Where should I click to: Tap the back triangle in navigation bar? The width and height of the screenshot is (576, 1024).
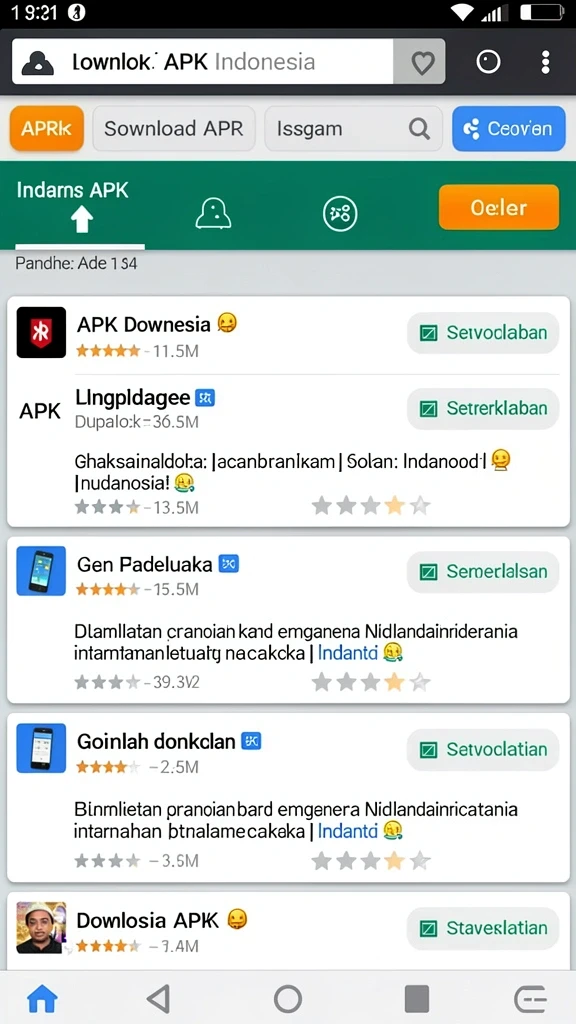pyautogui.click(x=159, y=999)
